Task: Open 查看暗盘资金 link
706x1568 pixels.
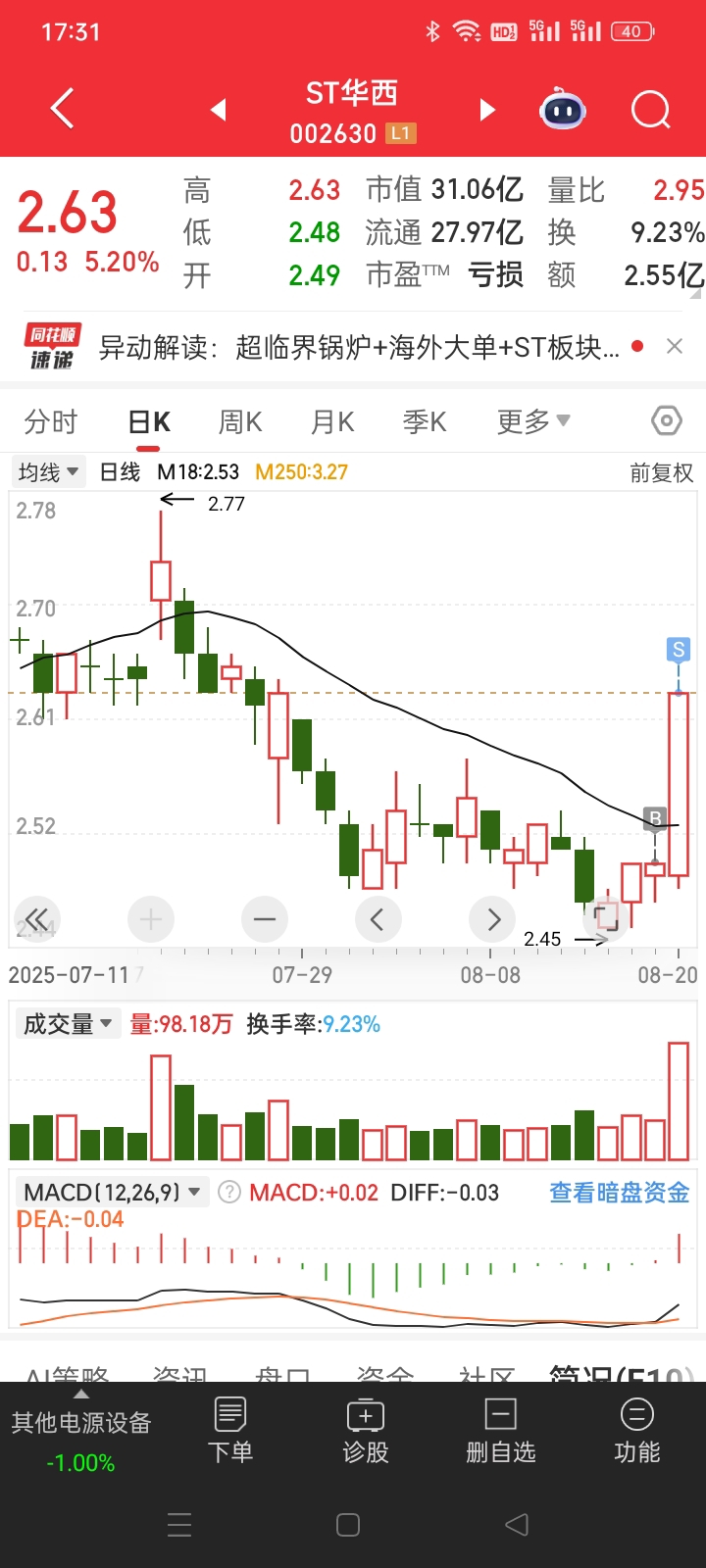Action: (x=619, y=1193)
